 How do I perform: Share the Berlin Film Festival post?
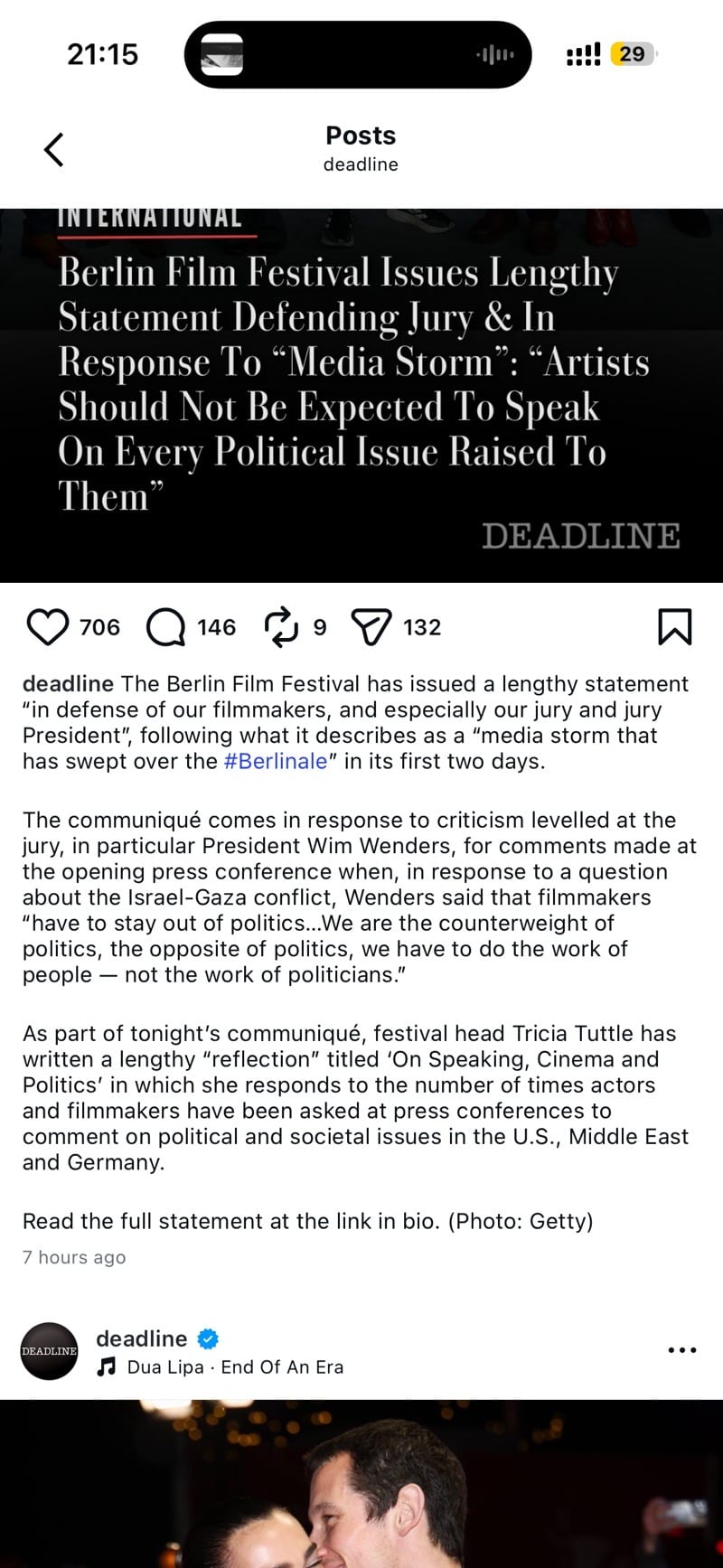pyautogui.click(x=371, y=627)
